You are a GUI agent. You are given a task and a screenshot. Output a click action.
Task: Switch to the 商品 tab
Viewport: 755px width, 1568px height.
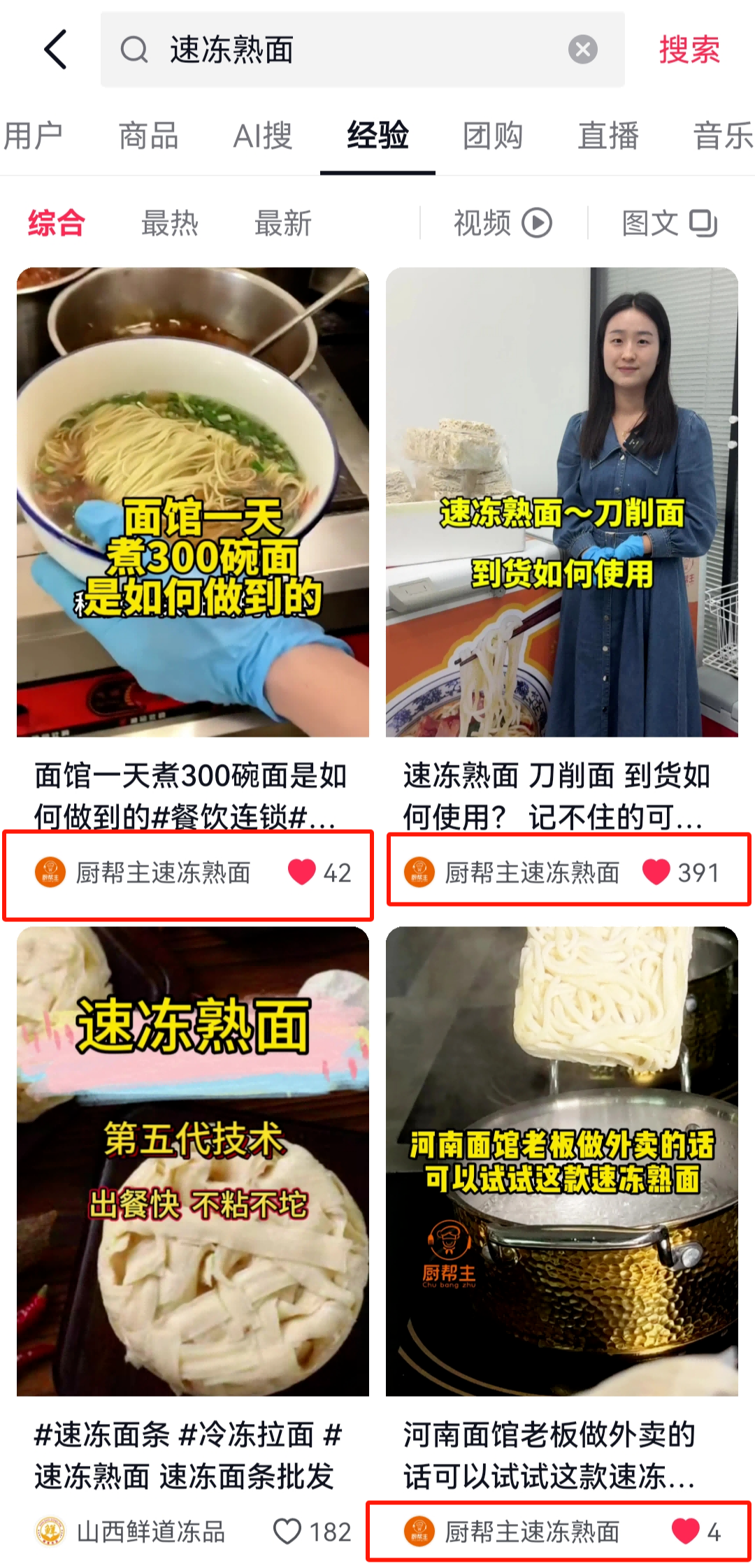(x=148, y=136)
